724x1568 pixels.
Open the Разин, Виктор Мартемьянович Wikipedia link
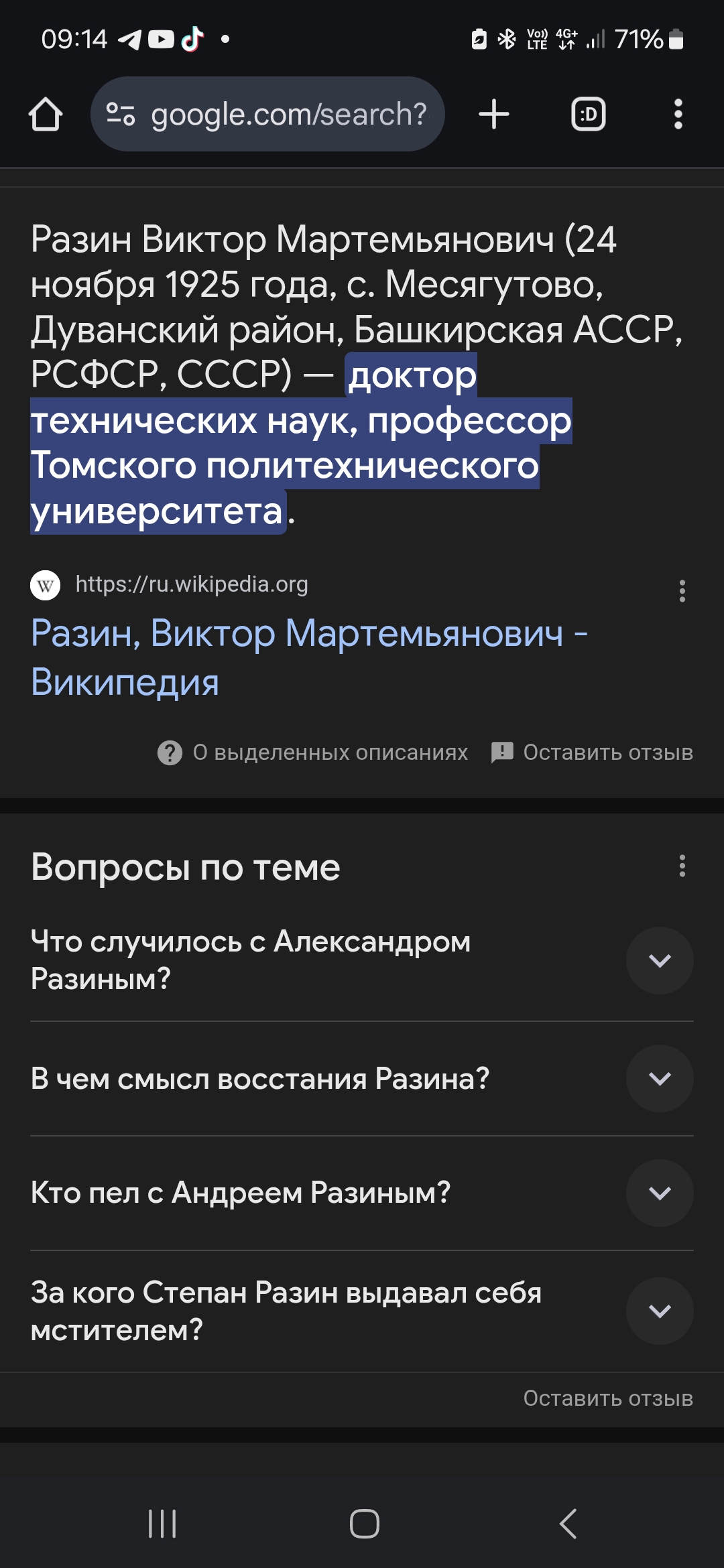309,657
